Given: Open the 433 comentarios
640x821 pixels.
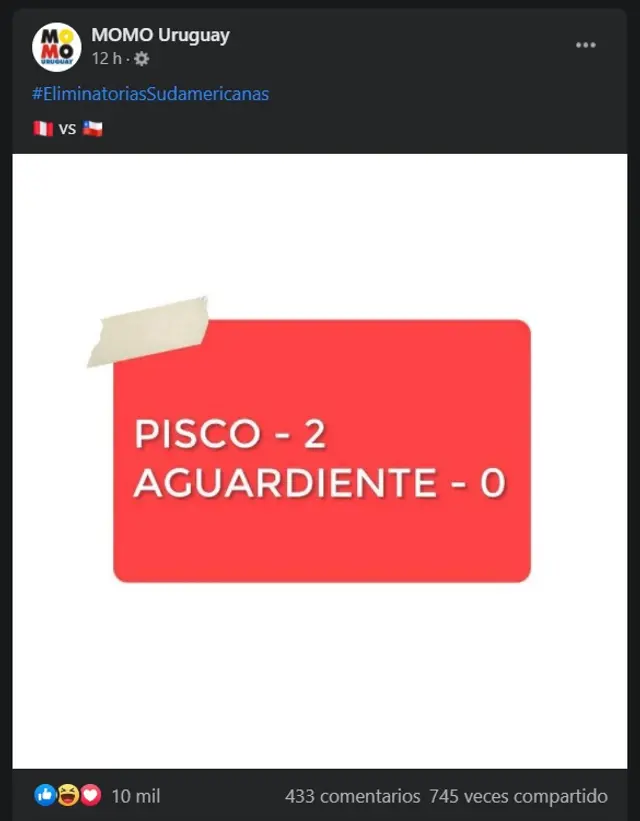Looking at the screenshot, I should pyautogui.click(x=352, y=796).
